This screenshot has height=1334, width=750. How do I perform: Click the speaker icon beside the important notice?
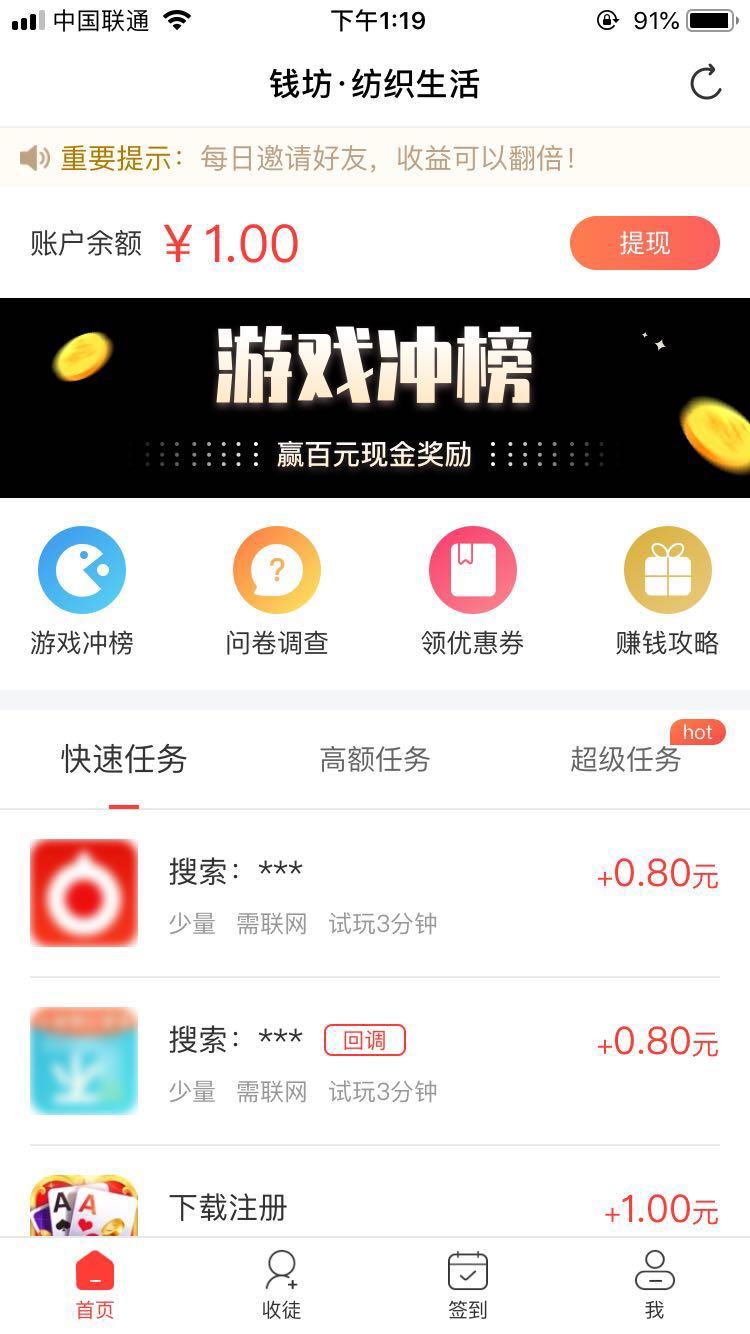pos(33,158)
